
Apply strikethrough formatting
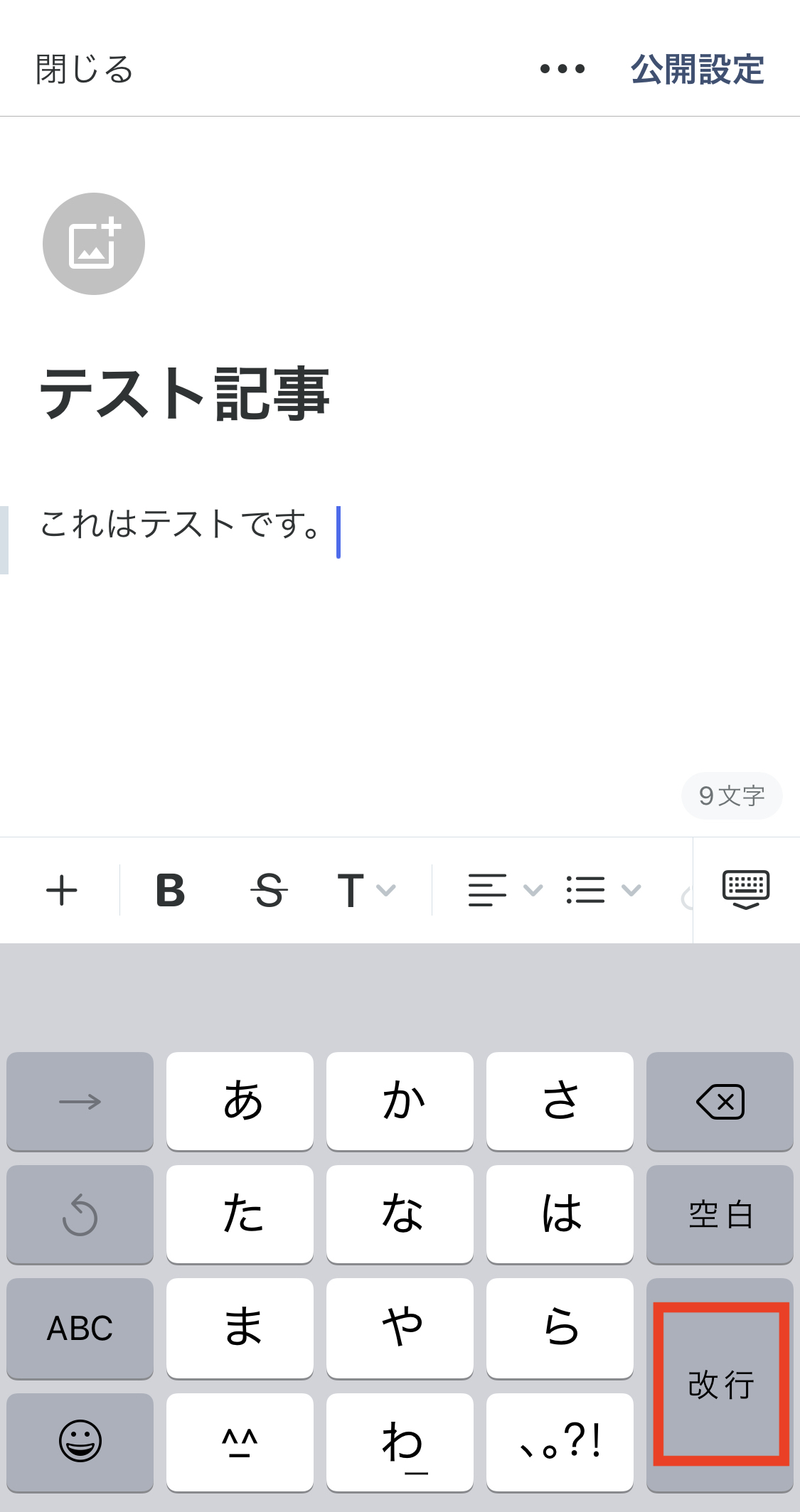(x=269, y=890)
